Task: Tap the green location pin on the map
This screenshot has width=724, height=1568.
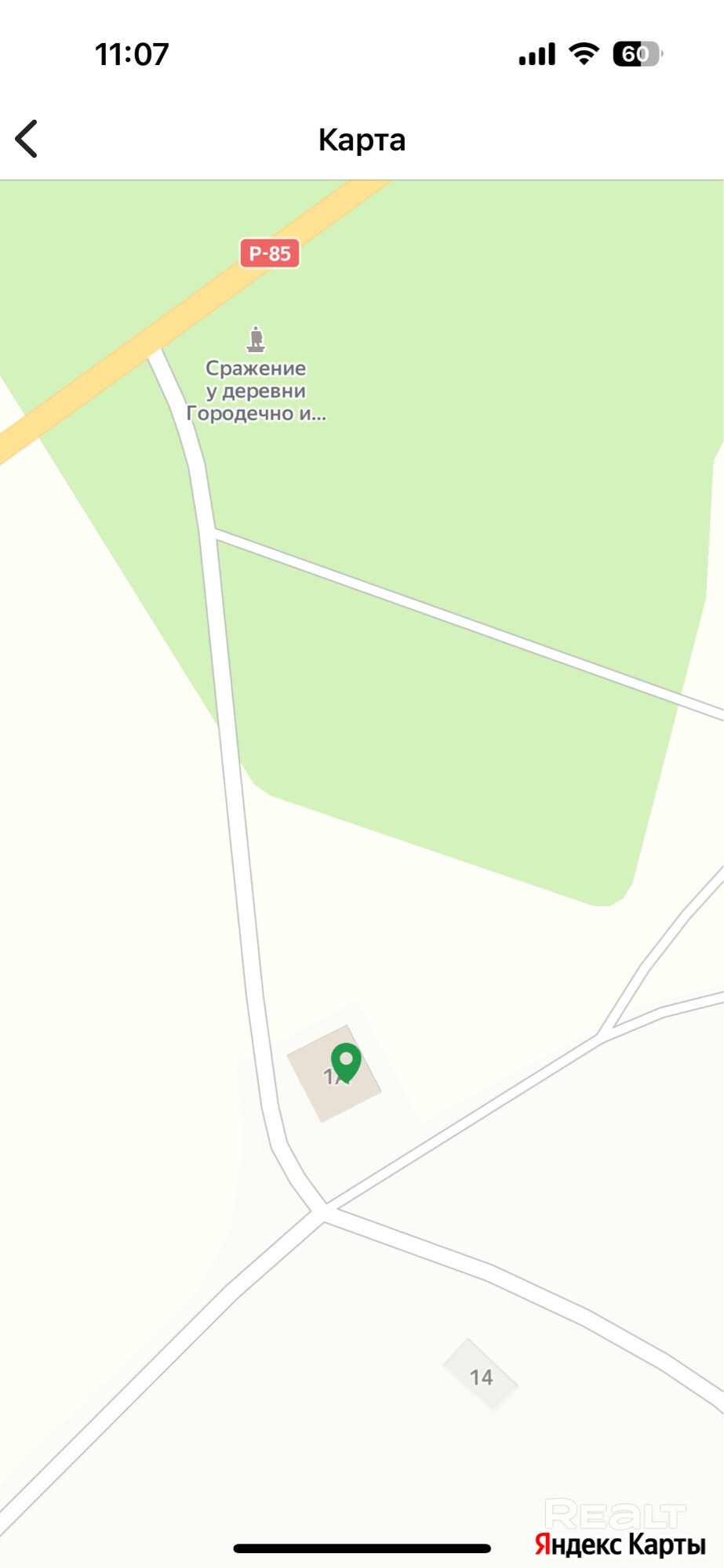Action: (346, 1062)
